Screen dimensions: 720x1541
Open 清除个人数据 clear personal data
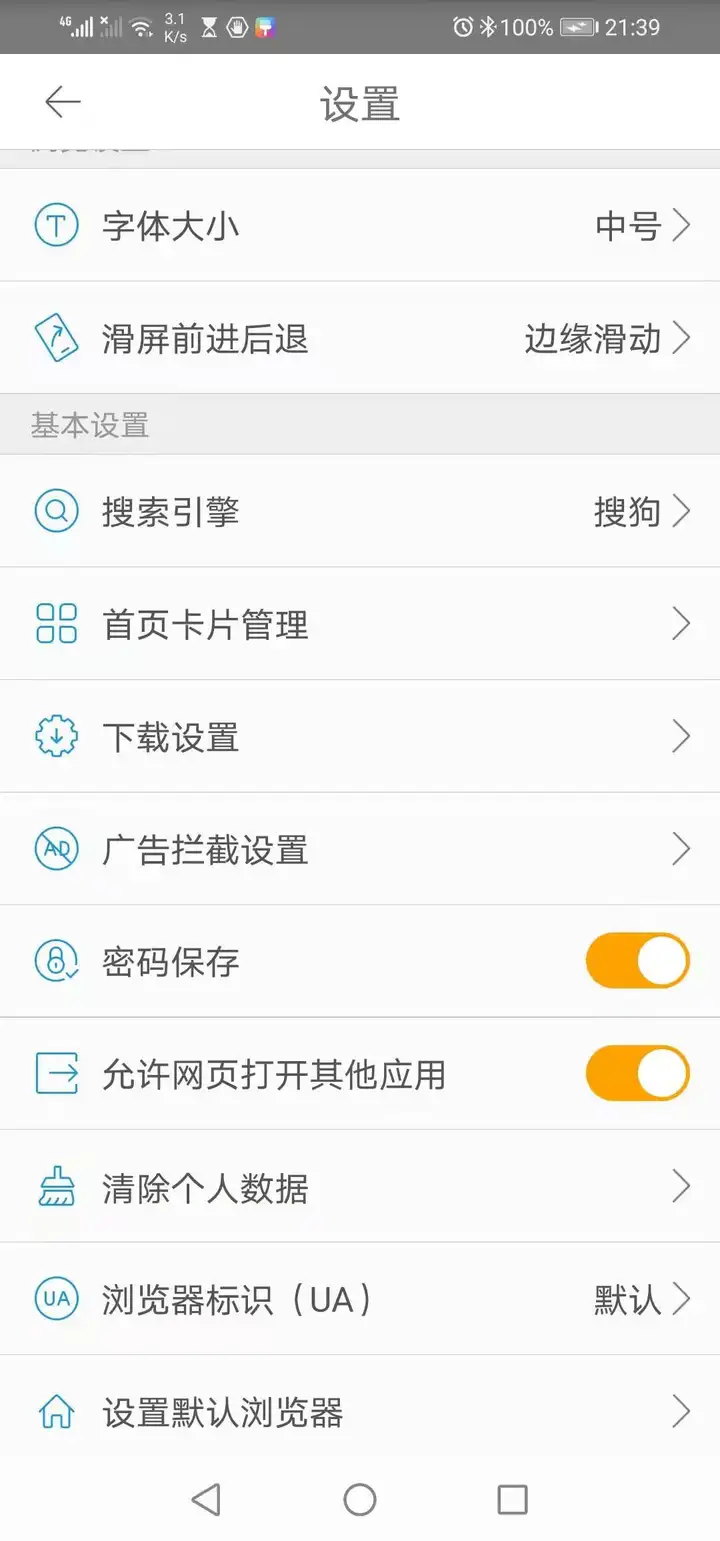(360, 1187)
